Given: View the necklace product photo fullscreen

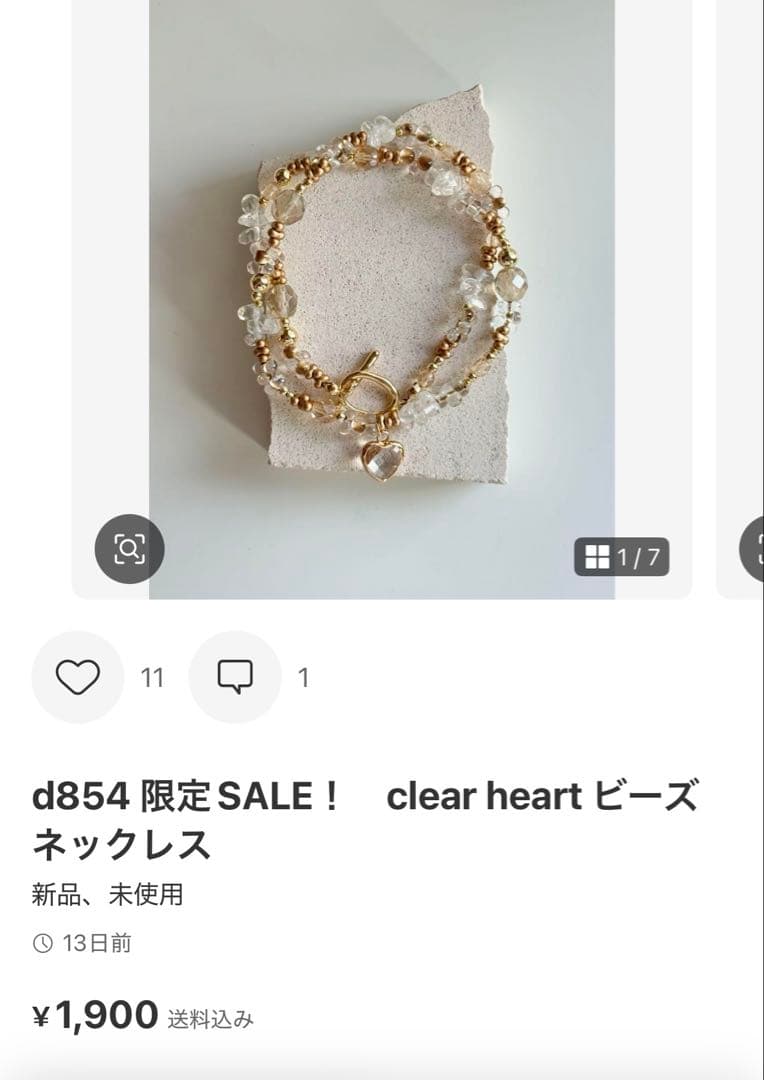Looking at the screenshot, I should [x=381, y=290].
